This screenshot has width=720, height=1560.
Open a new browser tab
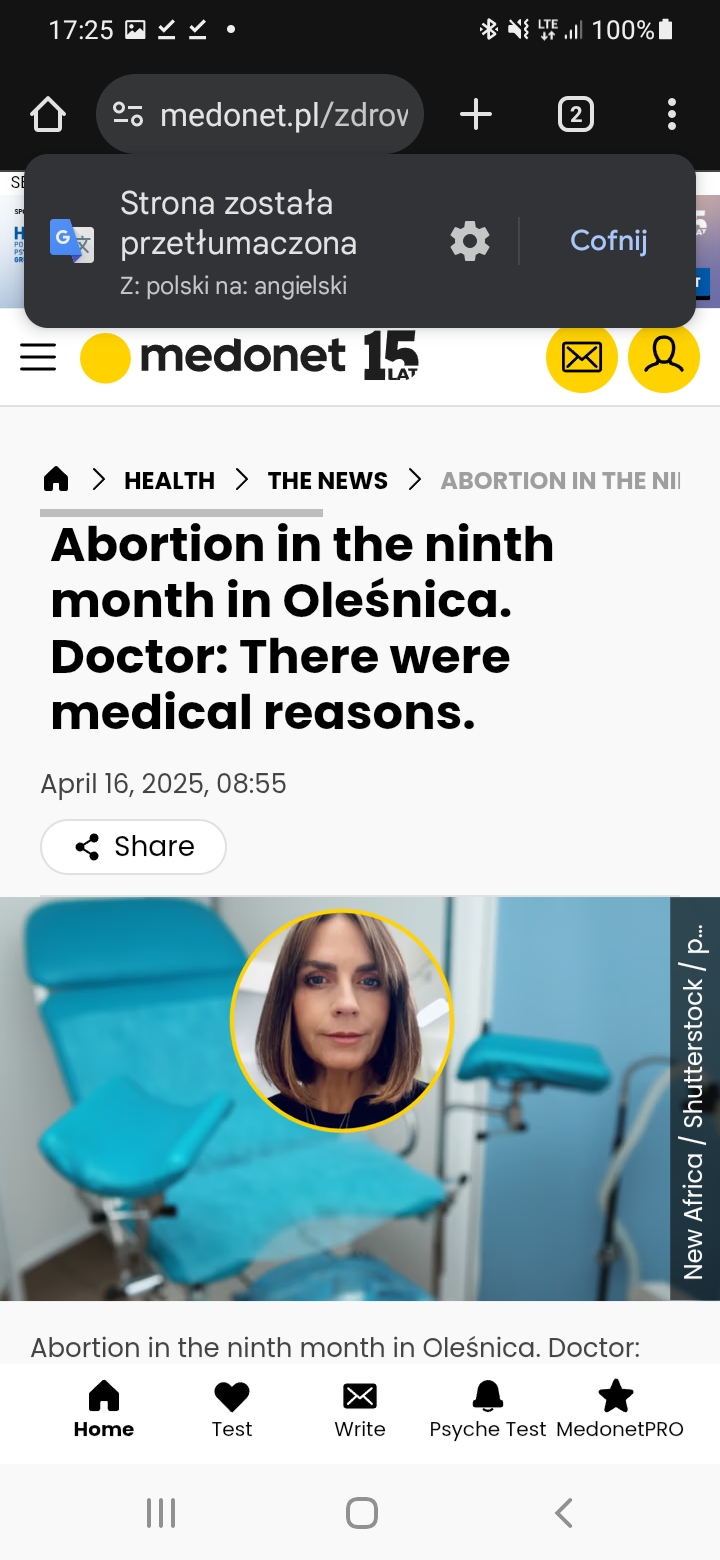tap(476, 115)
